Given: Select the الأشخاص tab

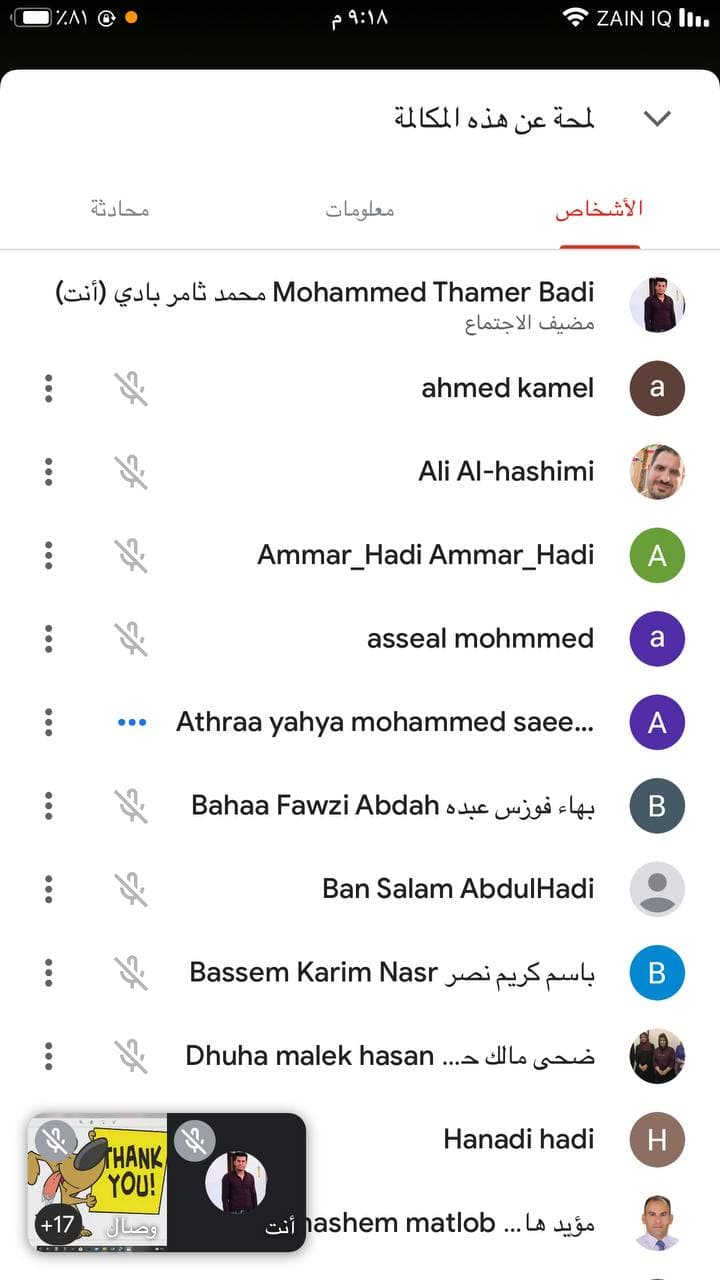Looking at the screenshot, I should pyautogui.click(x=599, y=210).
